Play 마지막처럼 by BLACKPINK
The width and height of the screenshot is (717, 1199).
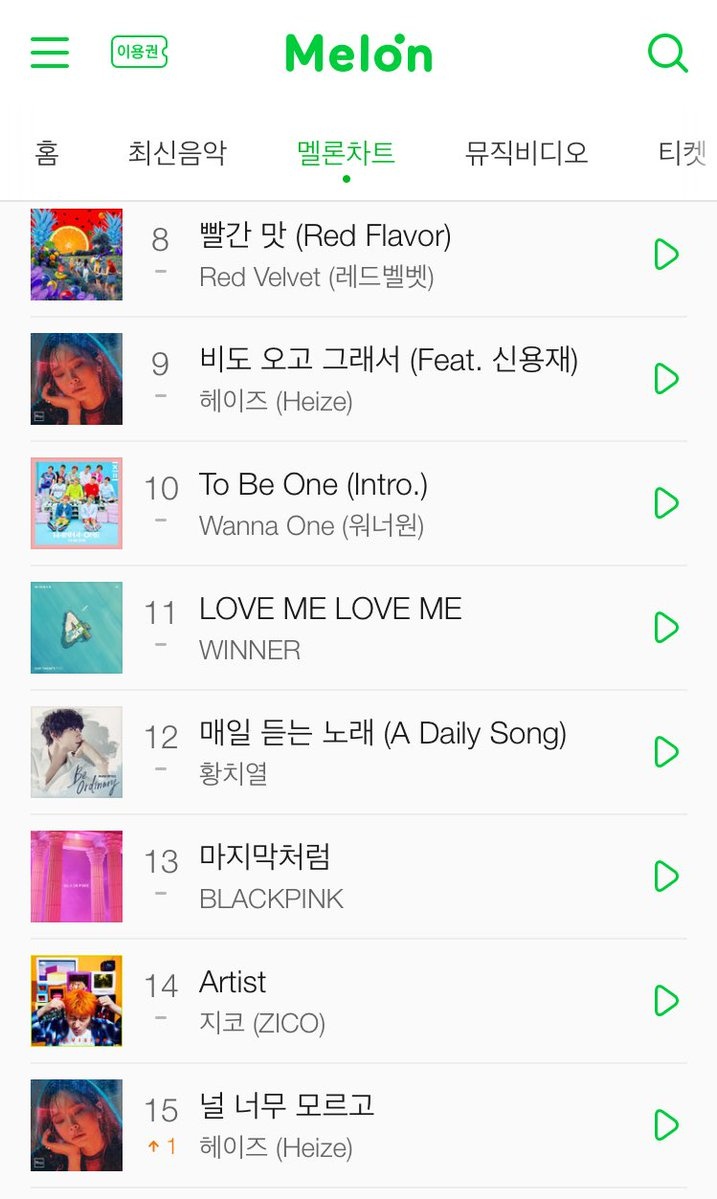(666, 876)
